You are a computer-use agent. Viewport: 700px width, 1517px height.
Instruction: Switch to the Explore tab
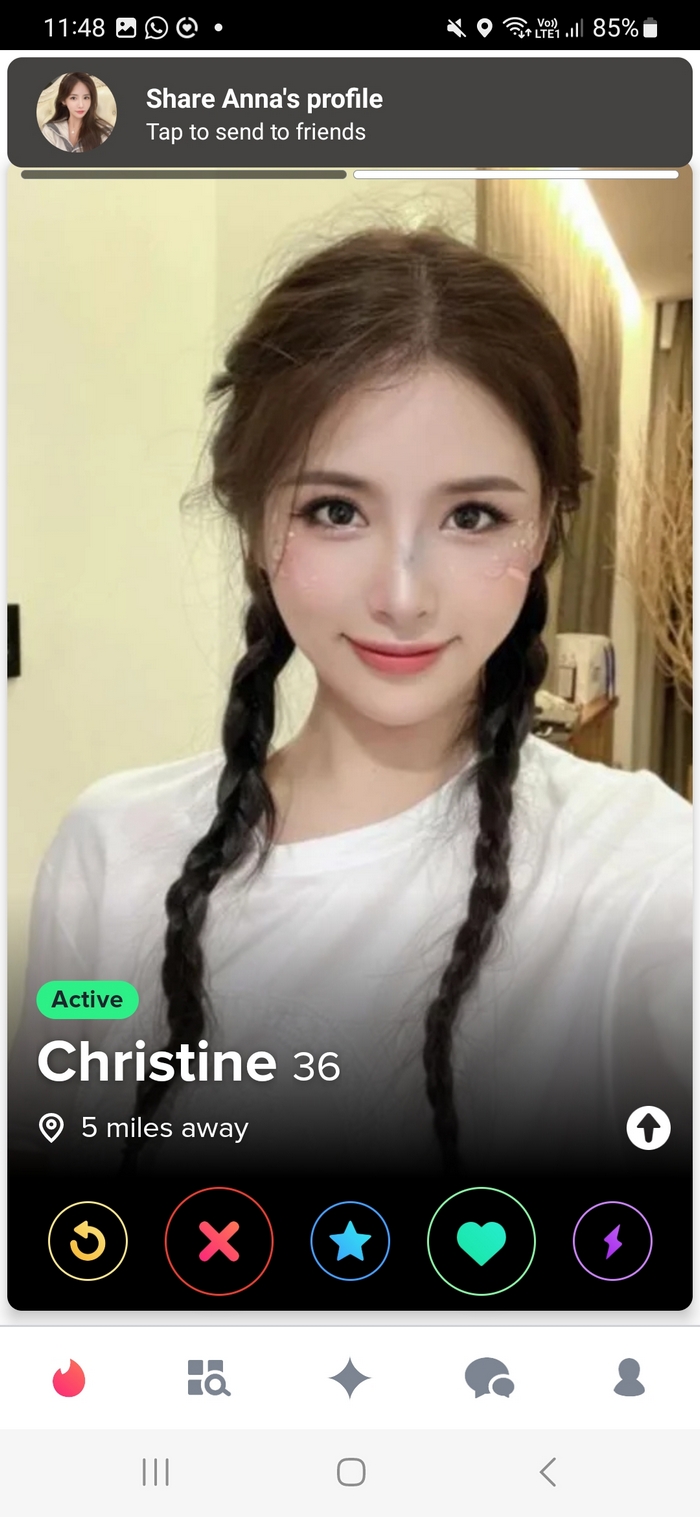tap(209, 1378)
